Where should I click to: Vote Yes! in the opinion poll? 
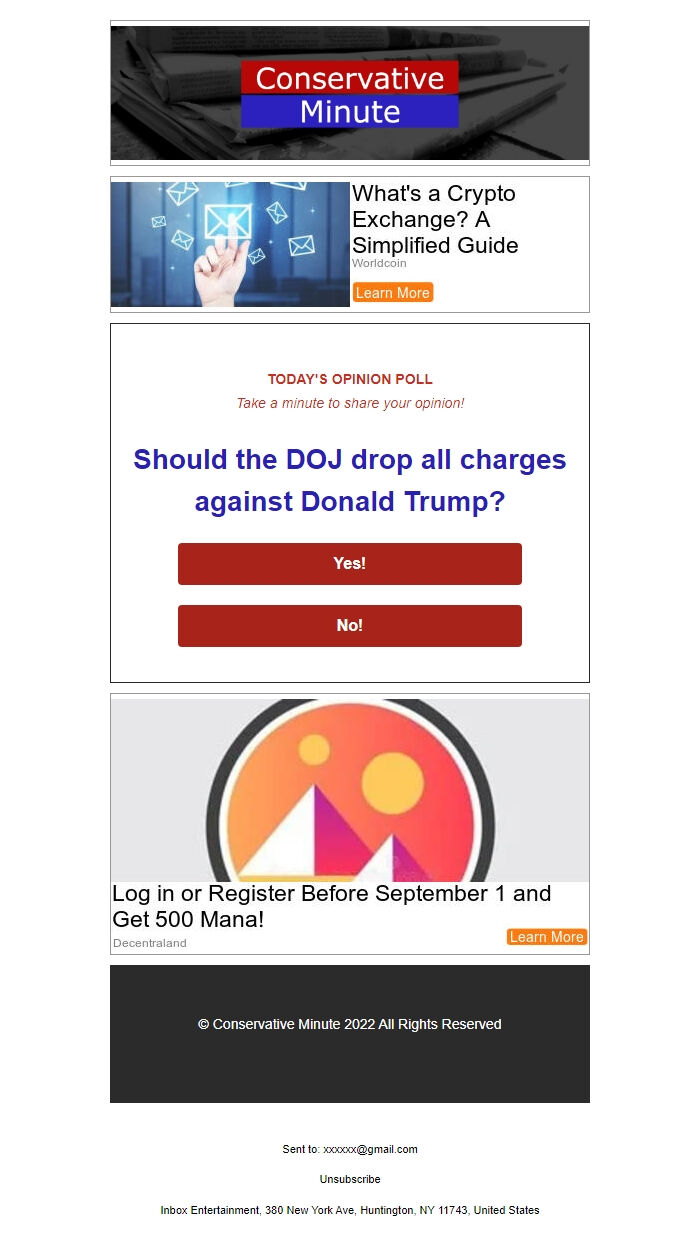pyautogui.click(x=350, y=564)
